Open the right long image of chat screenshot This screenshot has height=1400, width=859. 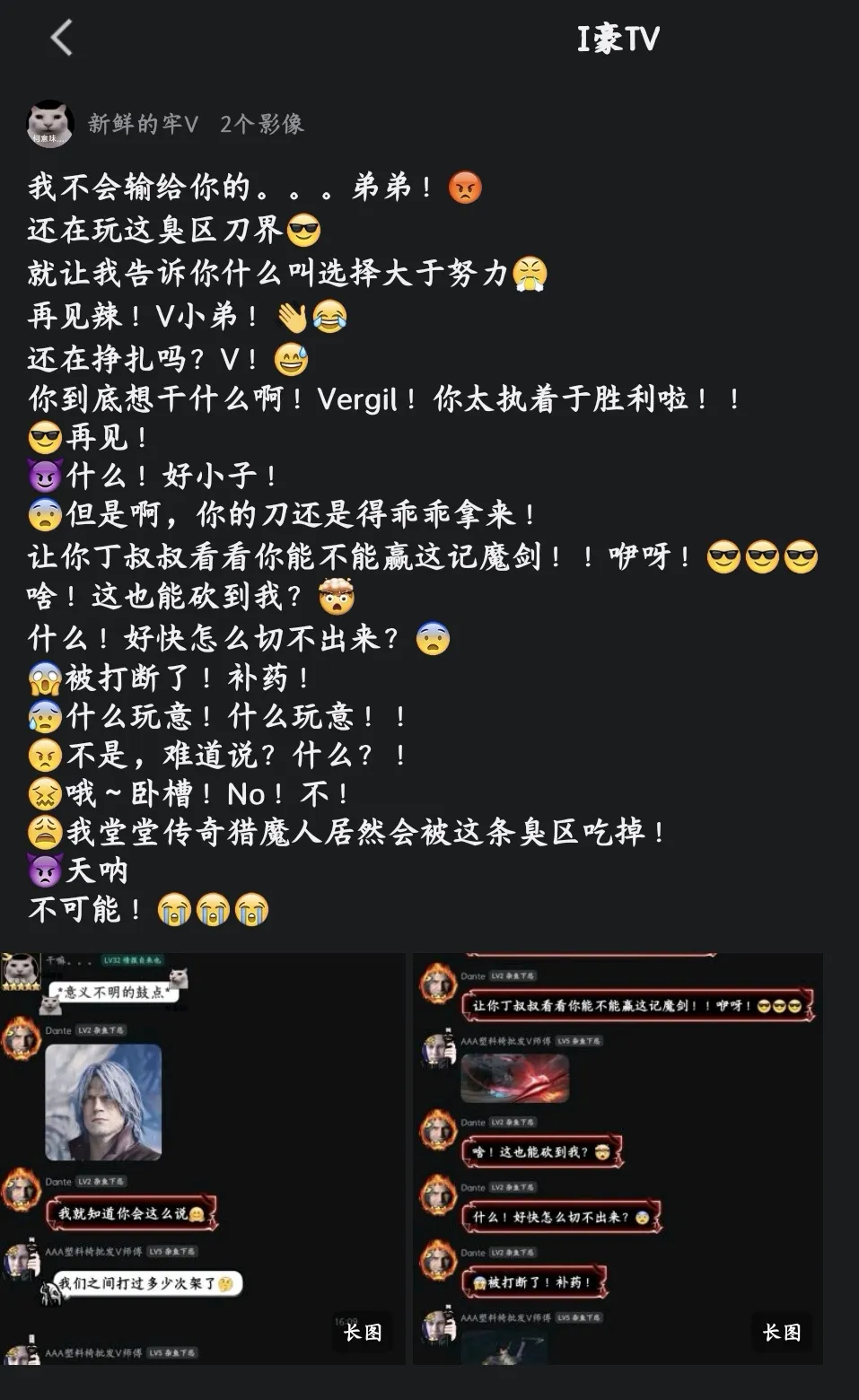click(x=618, y=1159)
